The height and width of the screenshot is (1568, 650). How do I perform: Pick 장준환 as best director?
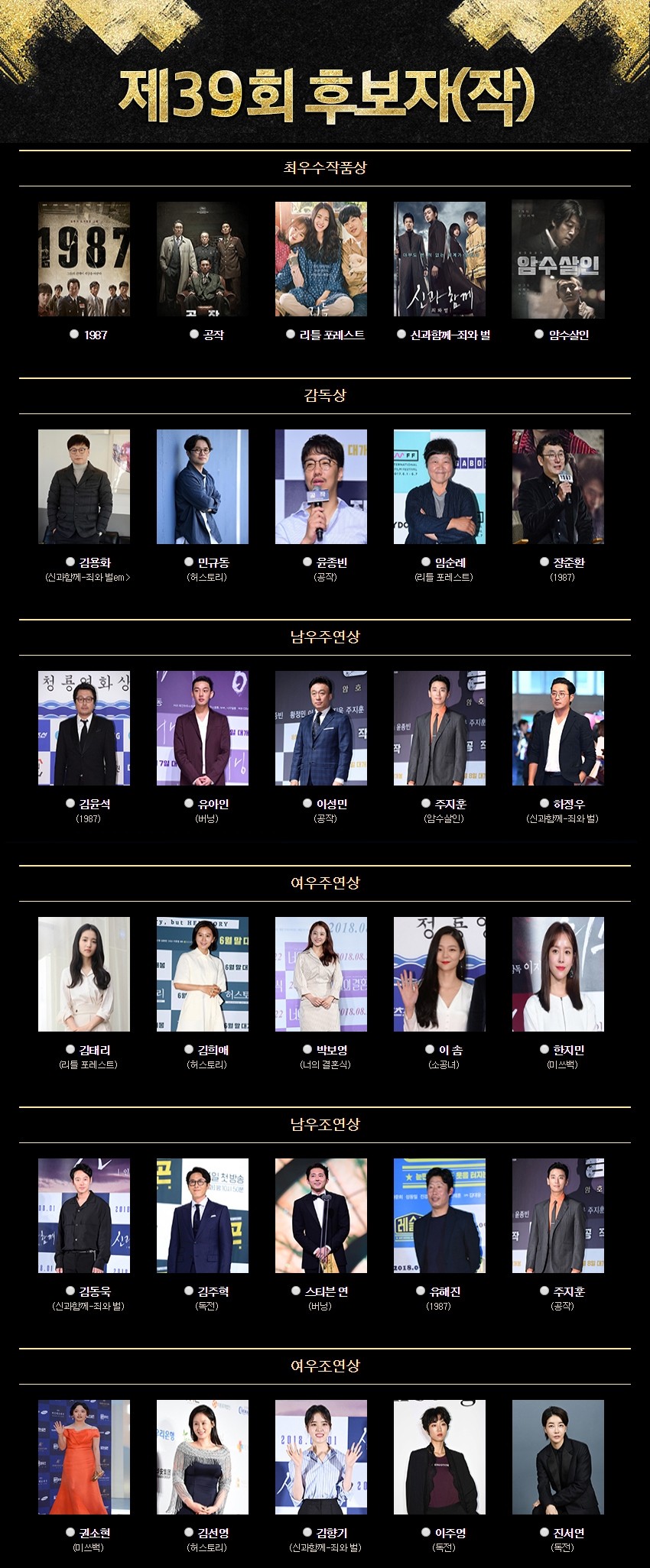pos(544,562)
